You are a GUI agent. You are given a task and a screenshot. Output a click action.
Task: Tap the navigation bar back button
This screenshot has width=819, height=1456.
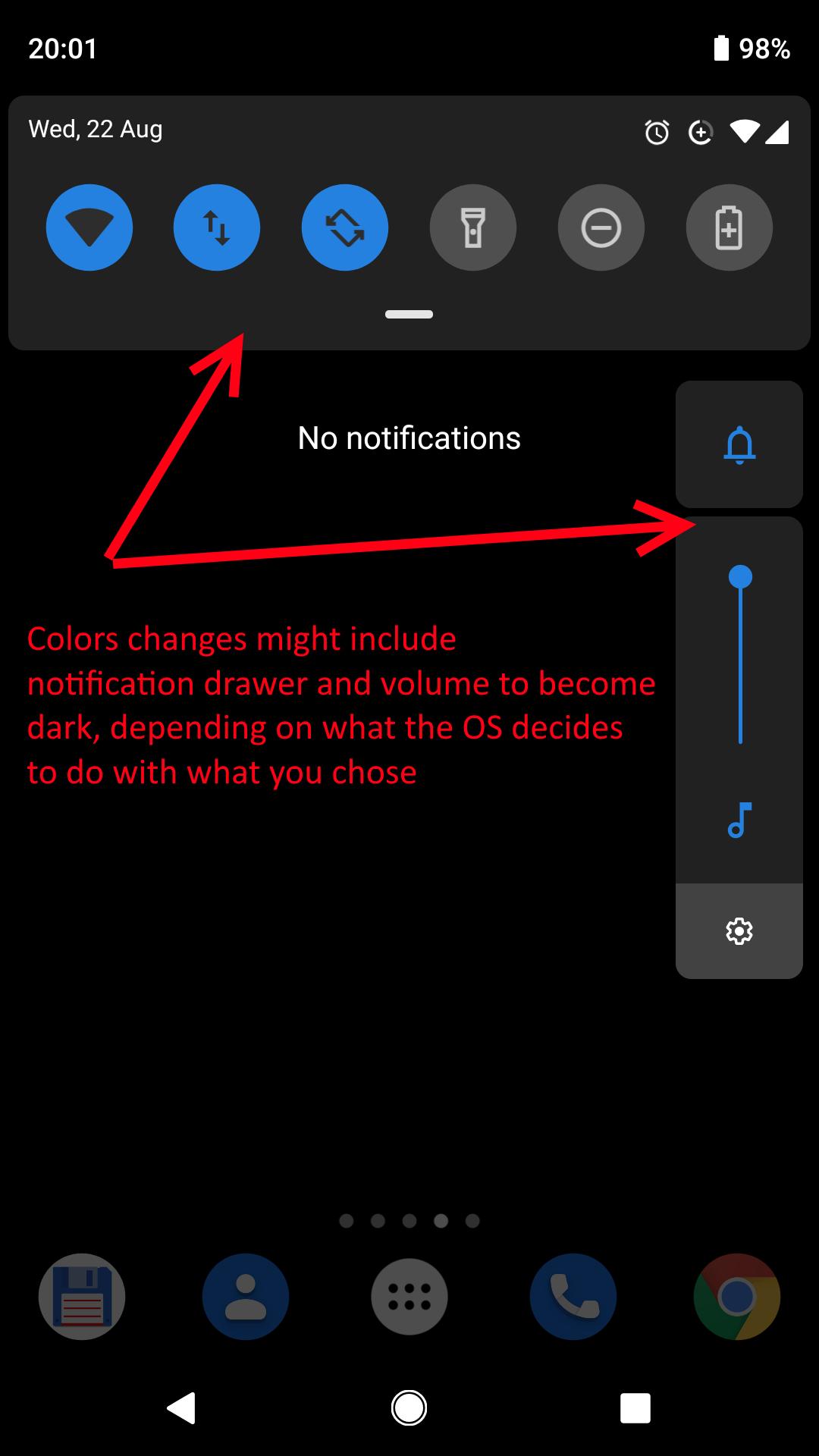pos(182,1408)
